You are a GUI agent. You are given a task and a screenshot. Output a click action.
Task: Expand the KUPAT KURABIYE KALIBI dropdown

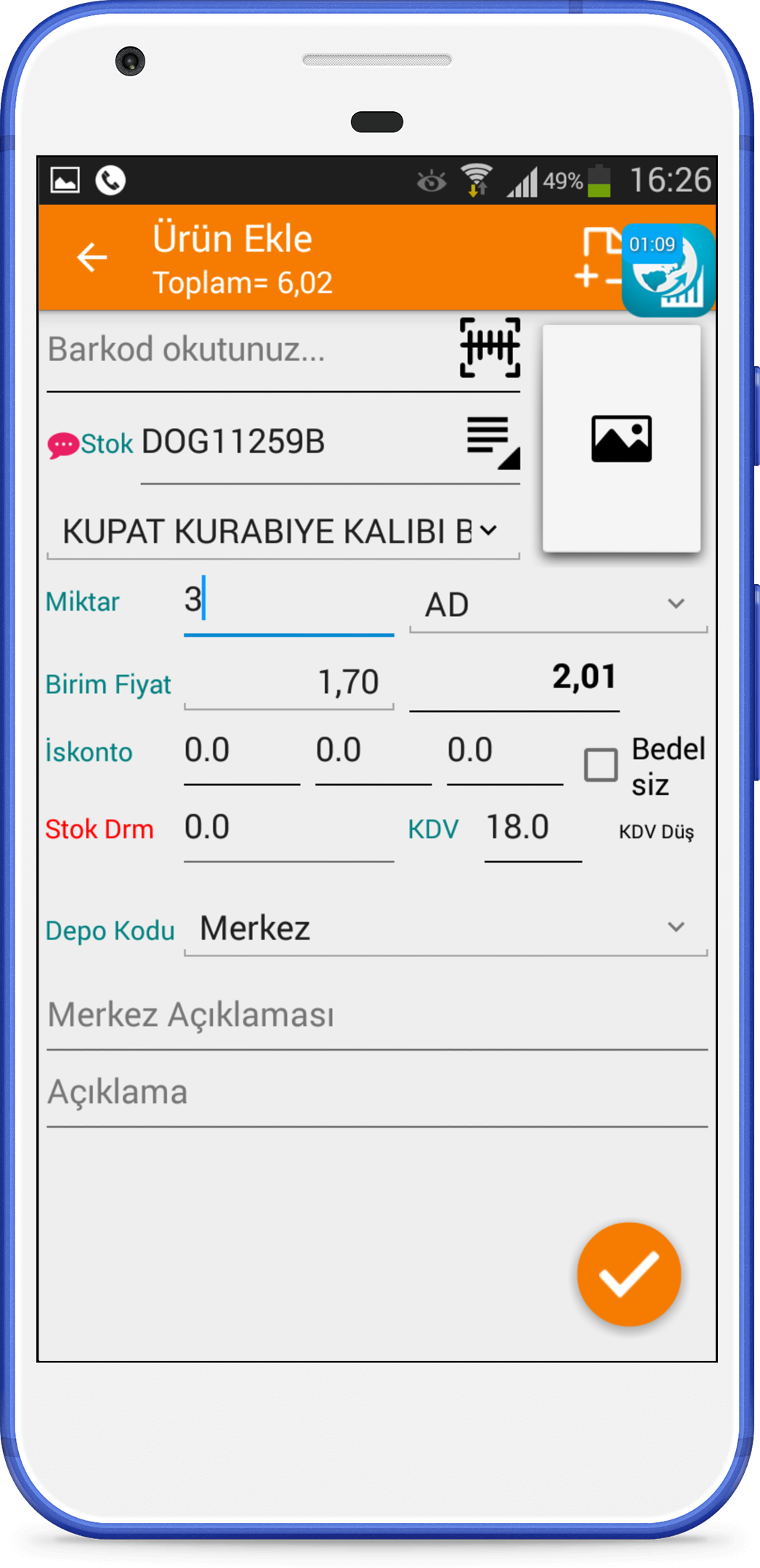point(283,531)
